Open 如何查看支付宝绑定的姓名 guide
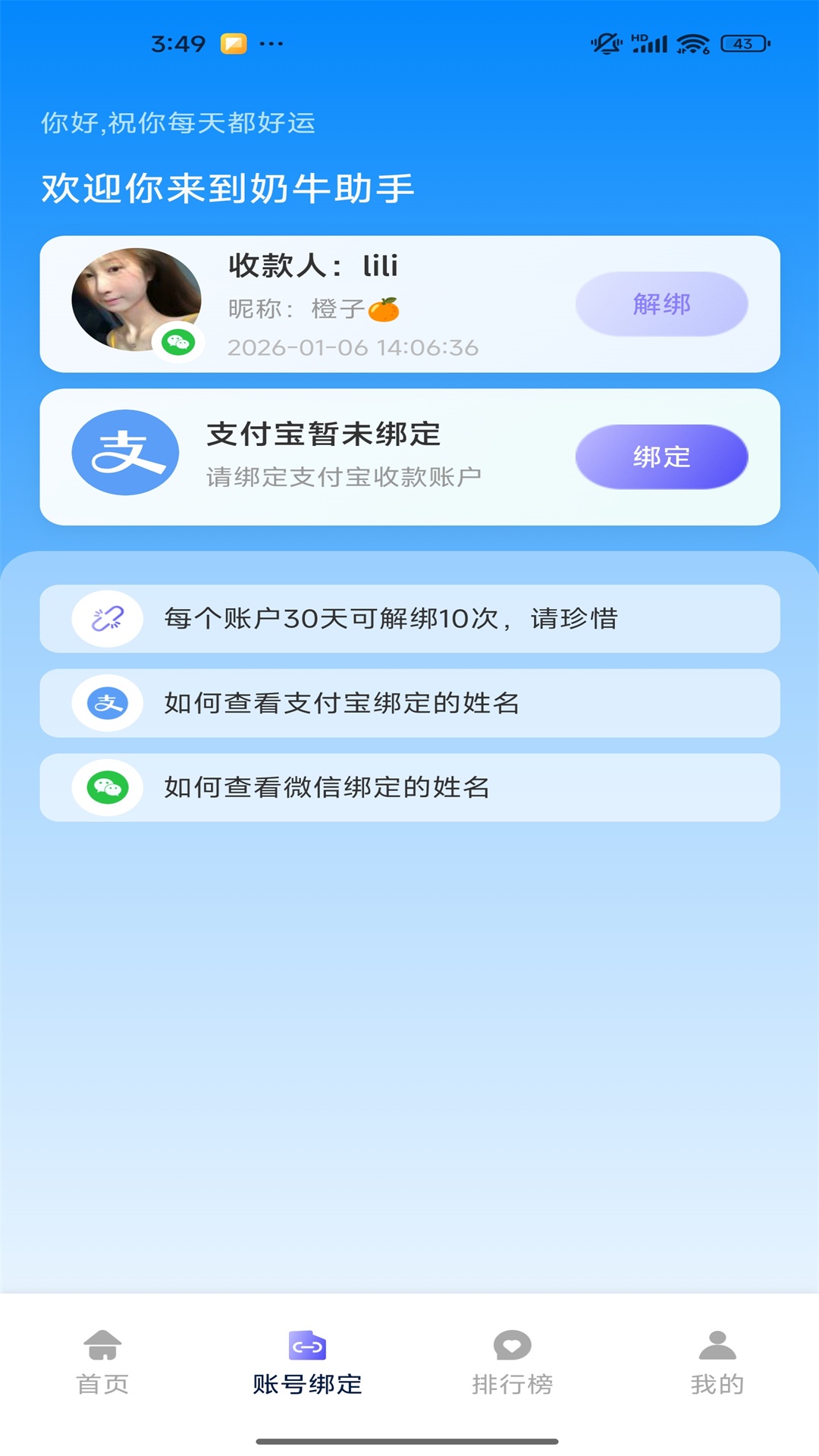This screenshot has height=1456, width=819. (409, 703)
